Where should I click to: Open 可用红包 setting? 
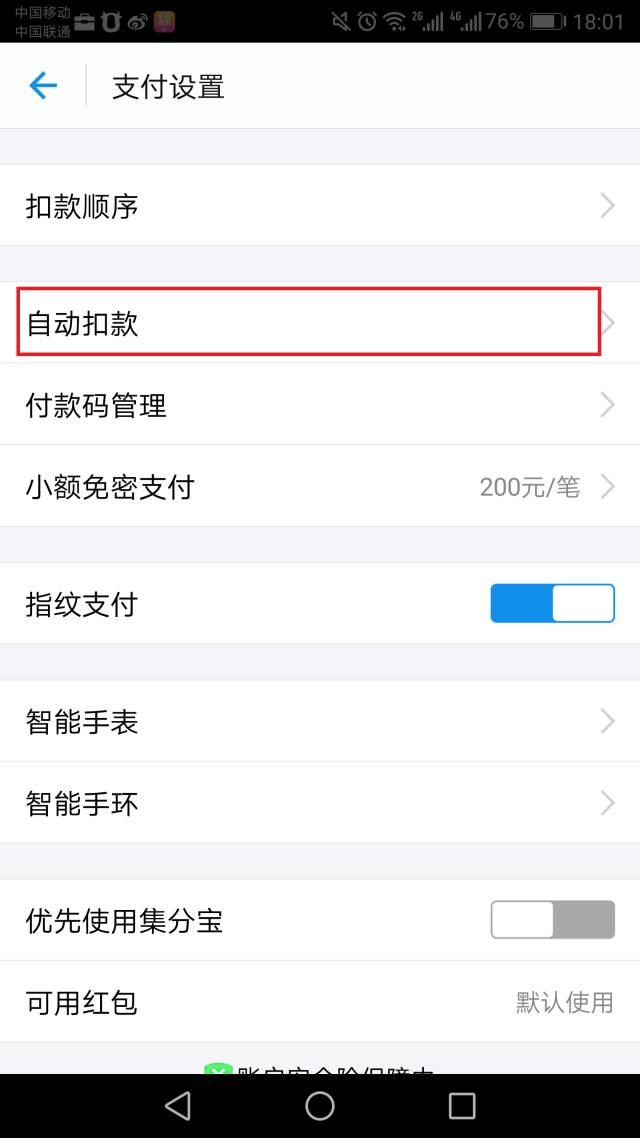pos(320,1002)
